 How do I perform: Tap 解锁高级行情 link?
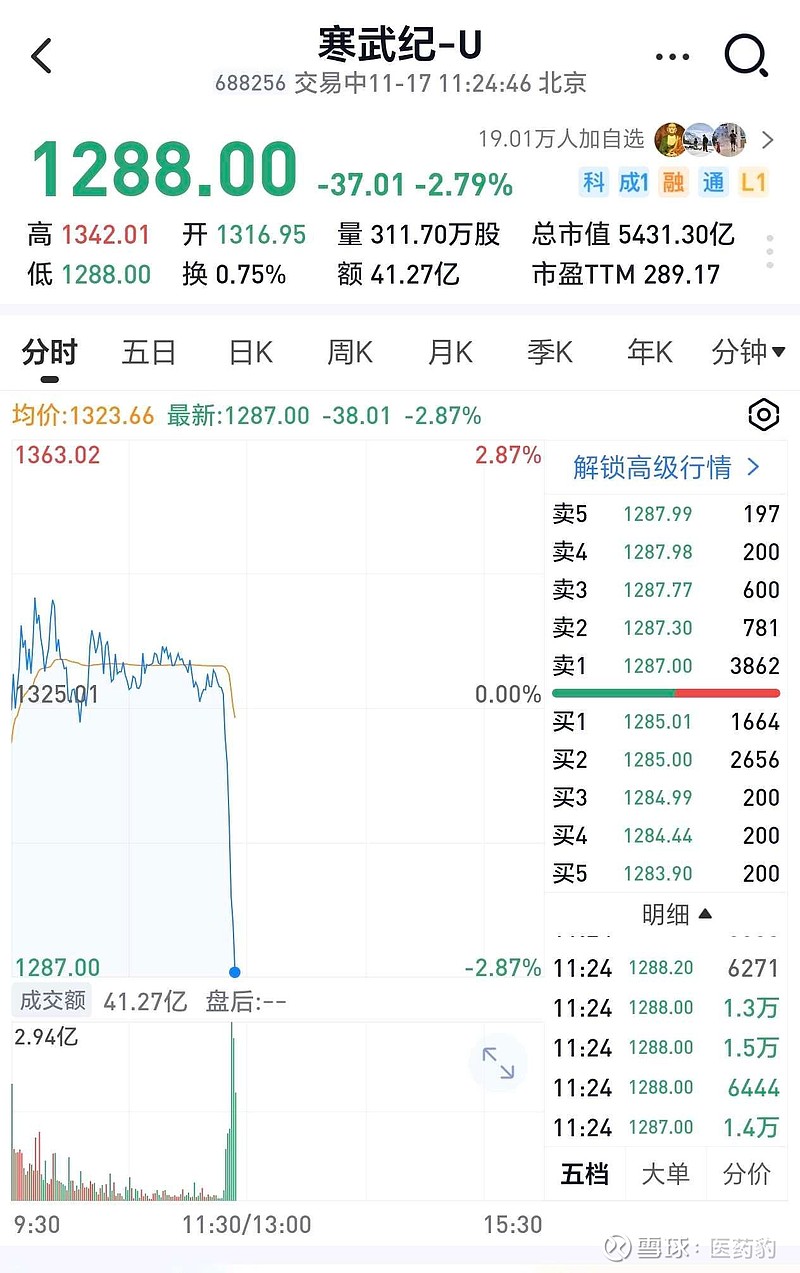click(666, 467)
